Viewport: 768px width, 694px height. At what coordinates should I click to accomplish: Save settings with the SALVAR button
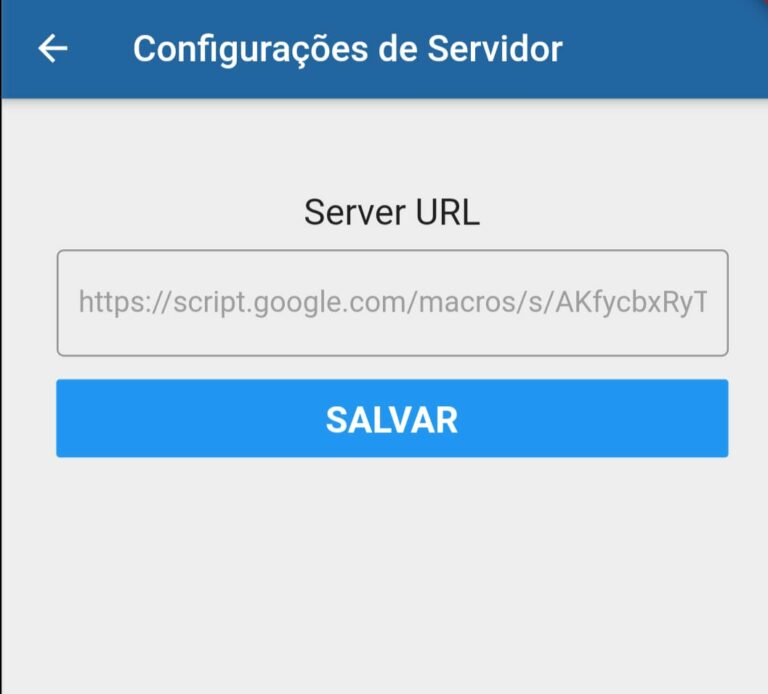pyautogui.click(x=392, y=419)
